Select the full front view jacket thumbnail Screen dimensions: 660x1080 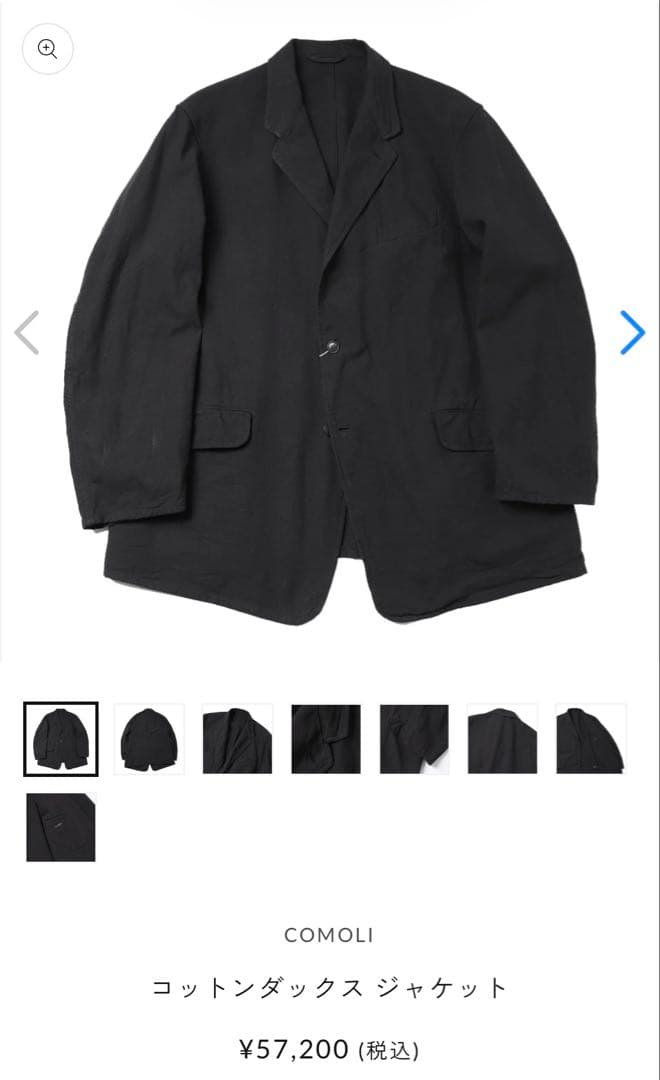tap(60, 739)
